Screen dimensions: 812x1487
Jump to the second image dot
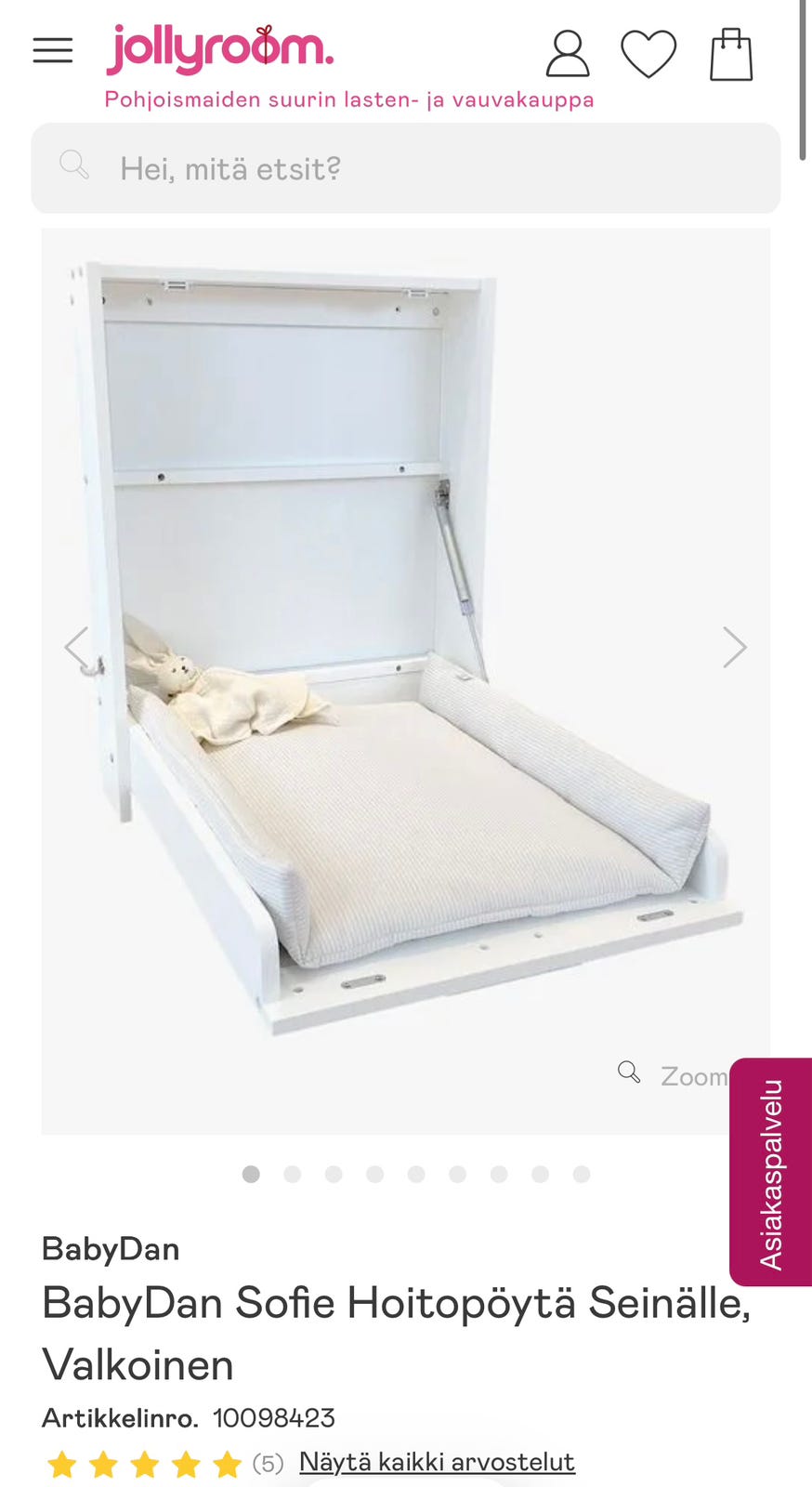click(292, 1175)
